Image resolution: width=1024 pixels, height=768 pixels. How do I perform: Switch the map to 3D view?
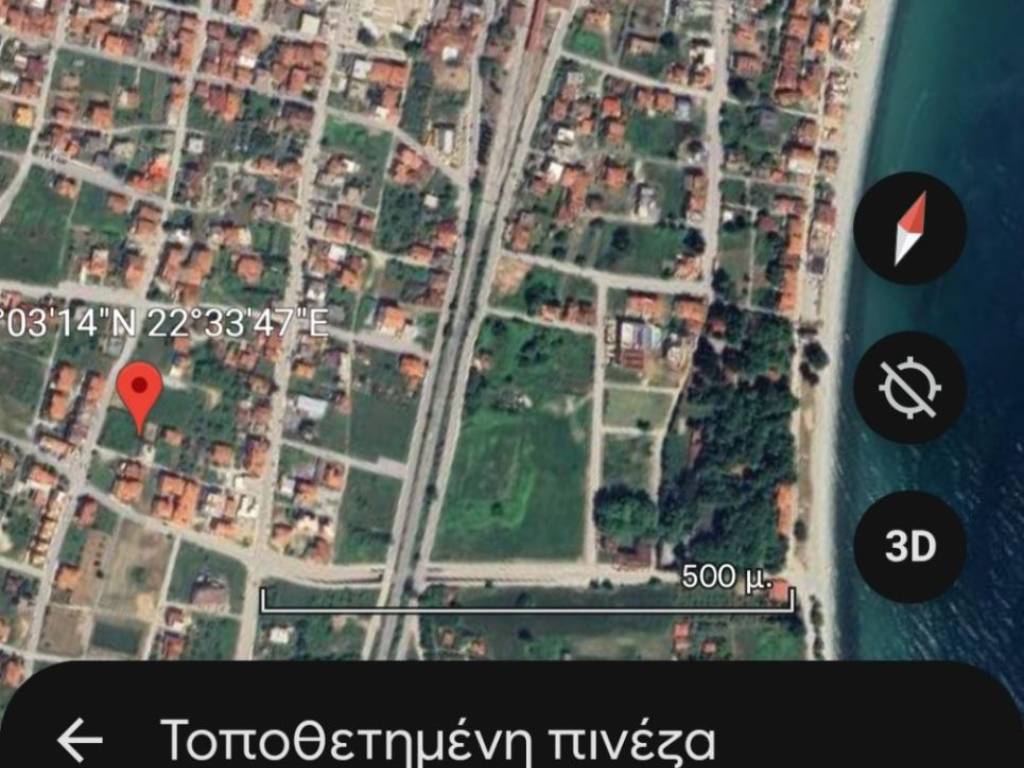pos(909,546)
